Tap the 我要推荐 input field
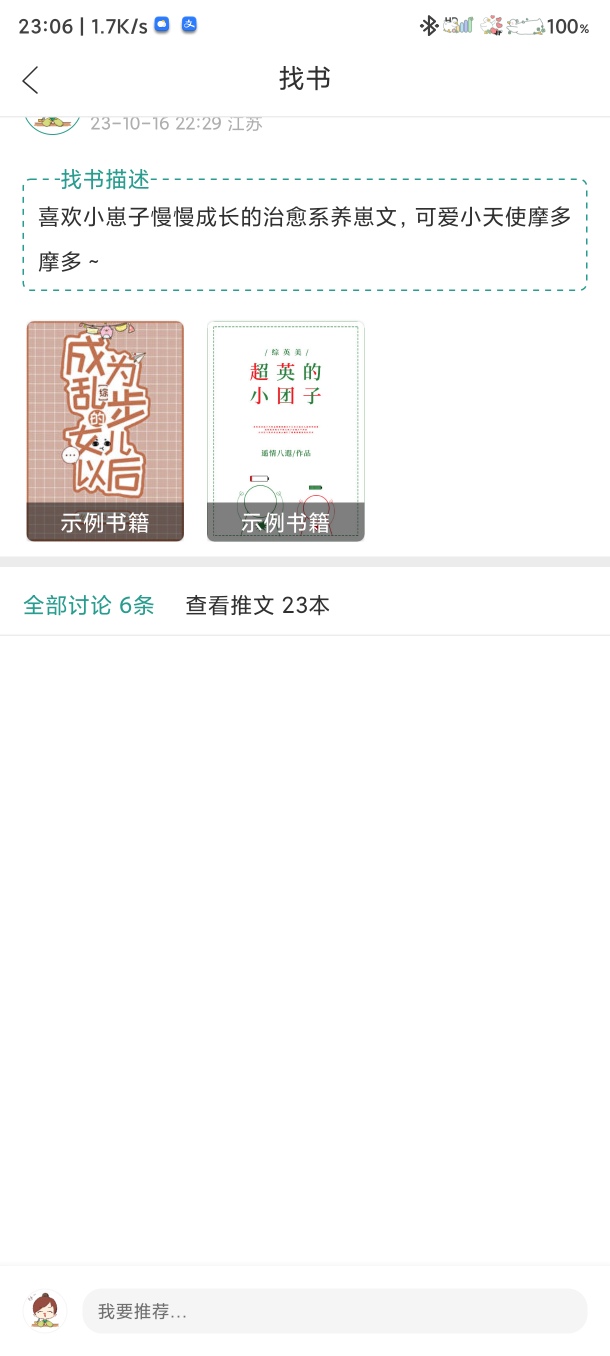 334,1311
